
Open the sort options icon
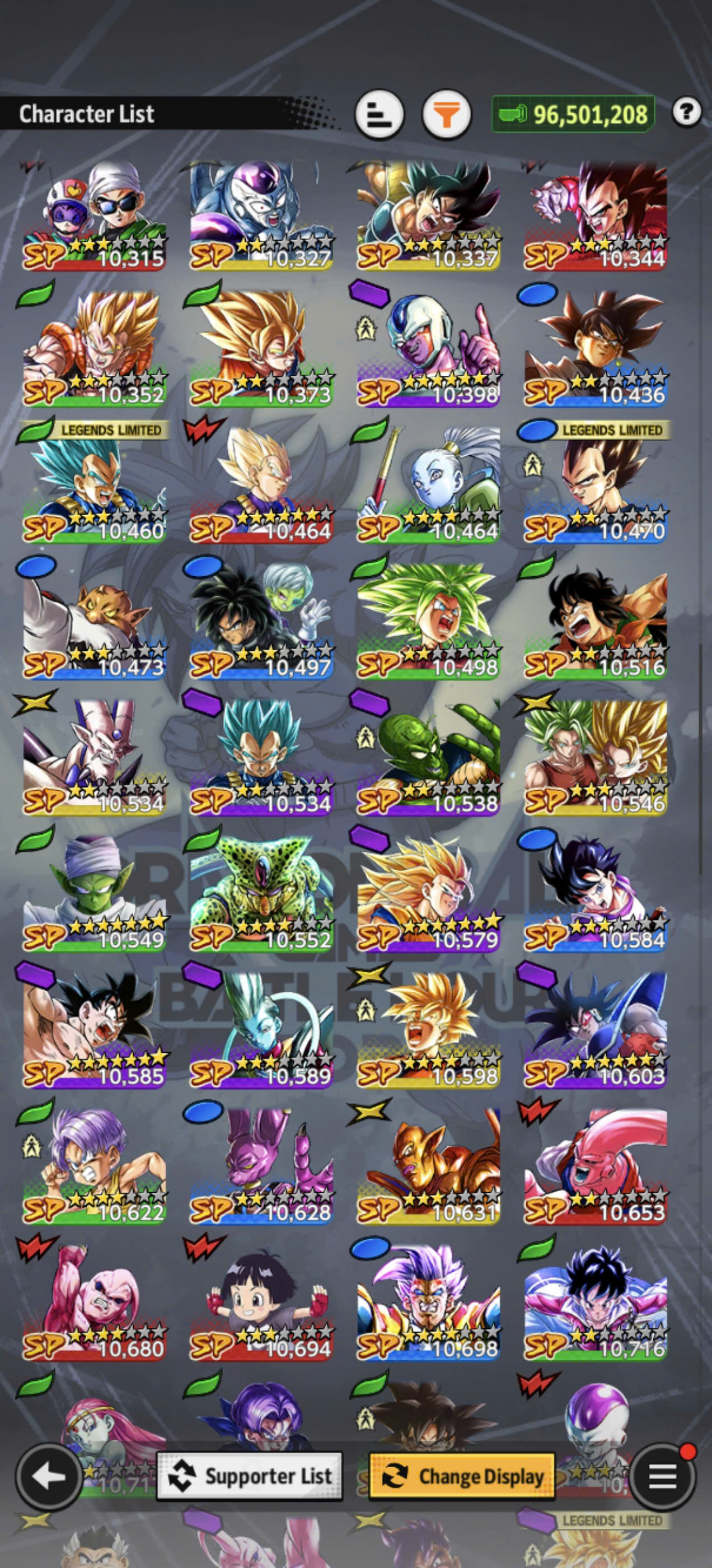tap(379, 114)
